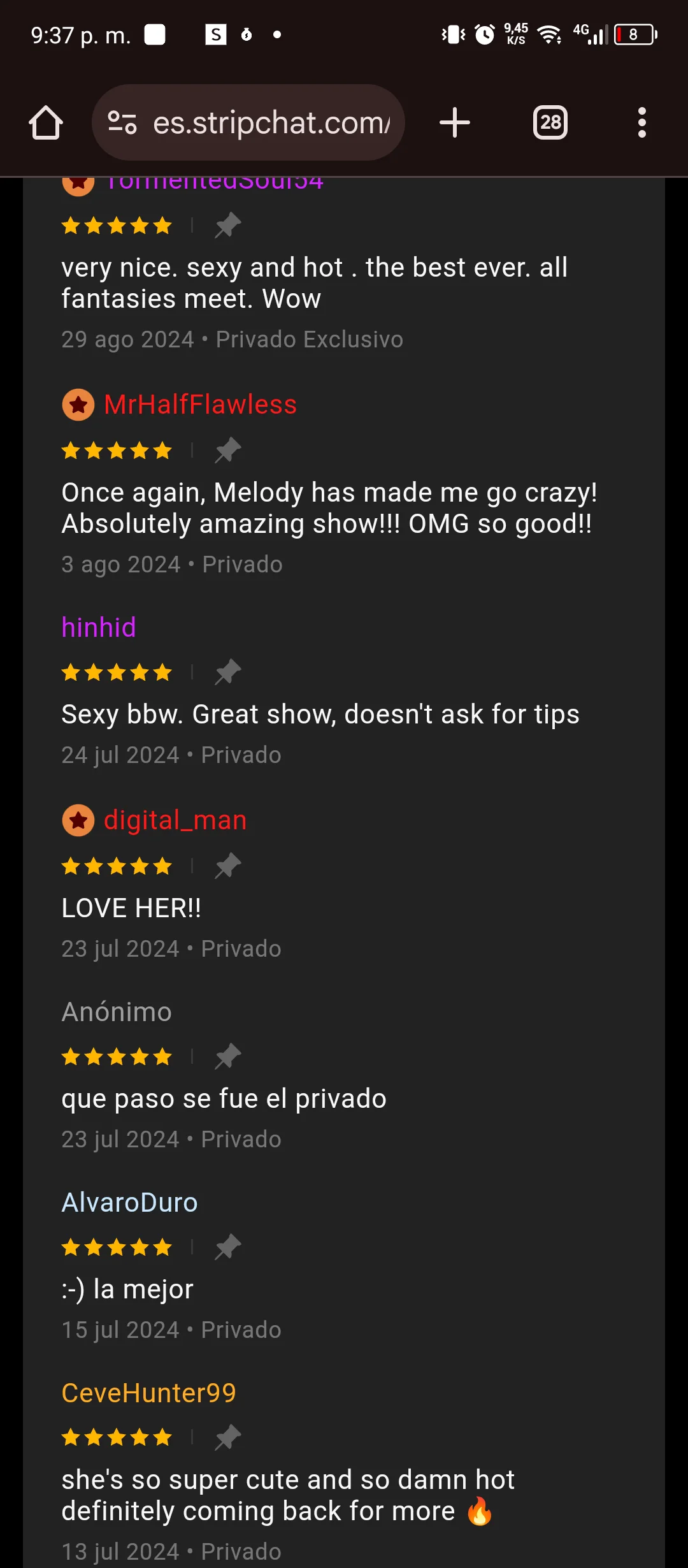Viewport: 688px width, 1568px height.
Task: Open MrHalfFlawless's profile
Action: pyautogui.click(x=200, y=405)
